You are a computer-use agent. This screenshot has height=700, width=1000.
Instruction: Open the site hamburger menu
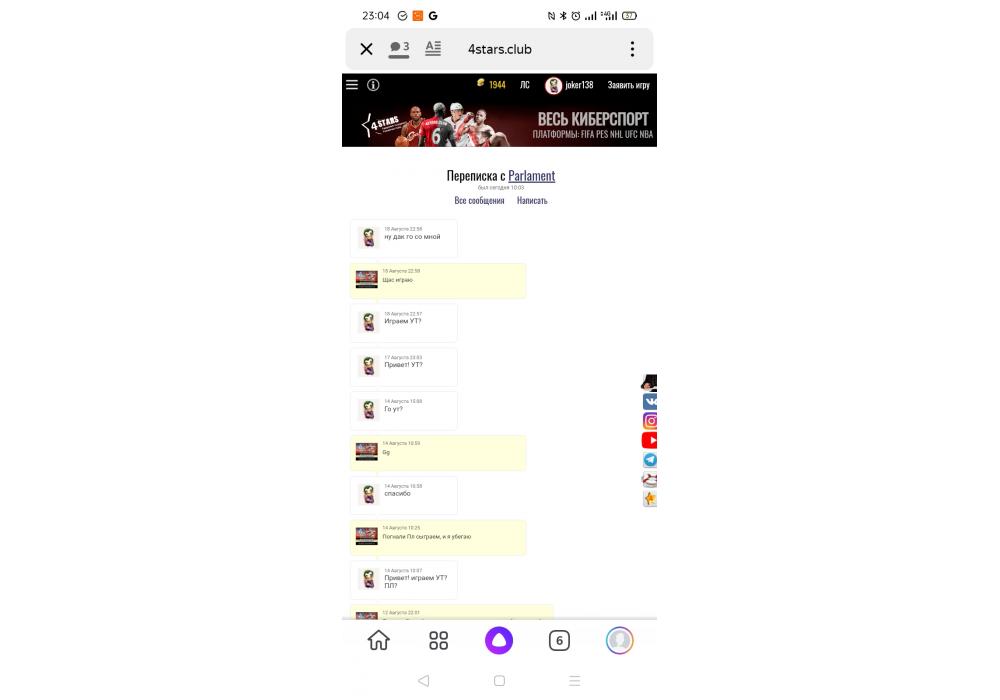tap(352, 85)
